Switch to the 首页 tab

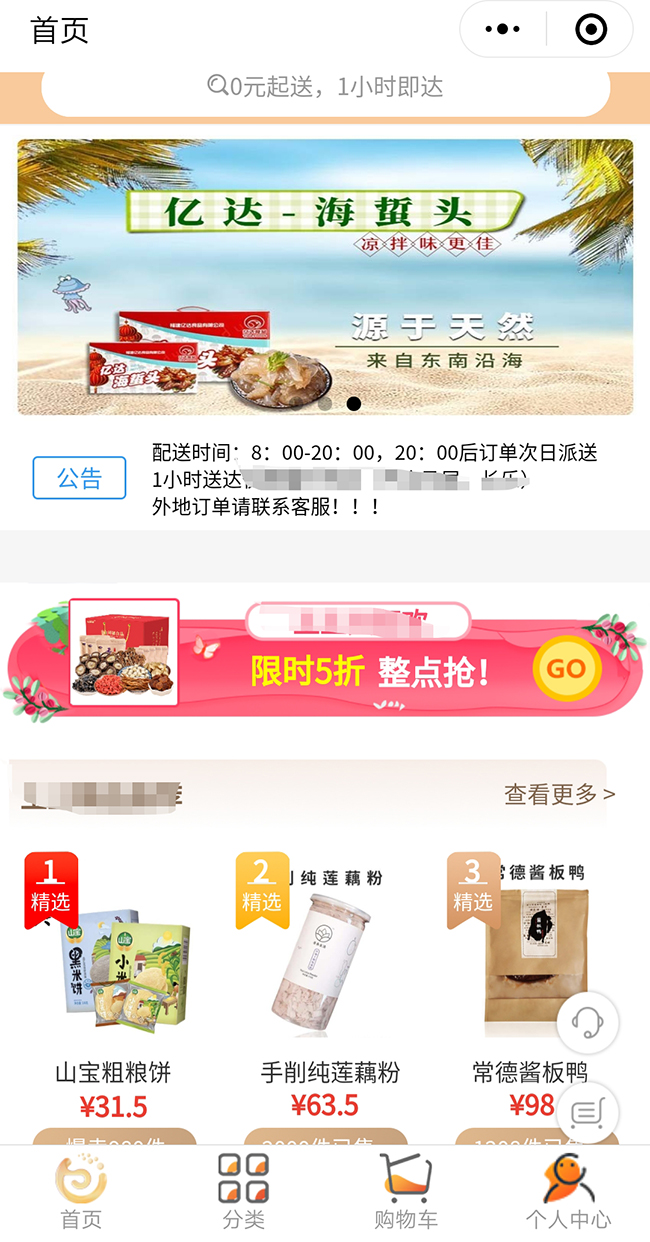point(81,1192)
